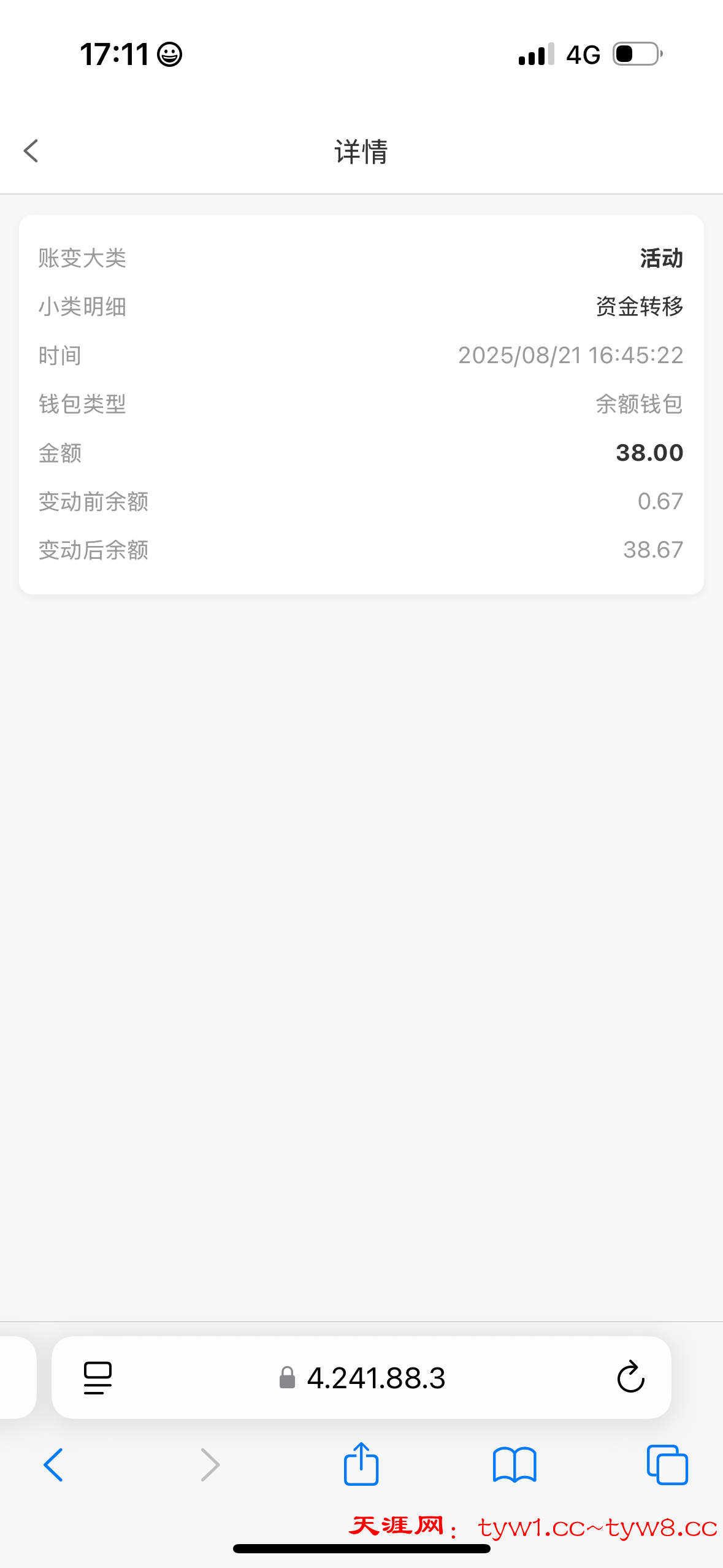Viewport: 723px width, 1568px height.
Task: Go back from the 详情 page
Action: 31,151
